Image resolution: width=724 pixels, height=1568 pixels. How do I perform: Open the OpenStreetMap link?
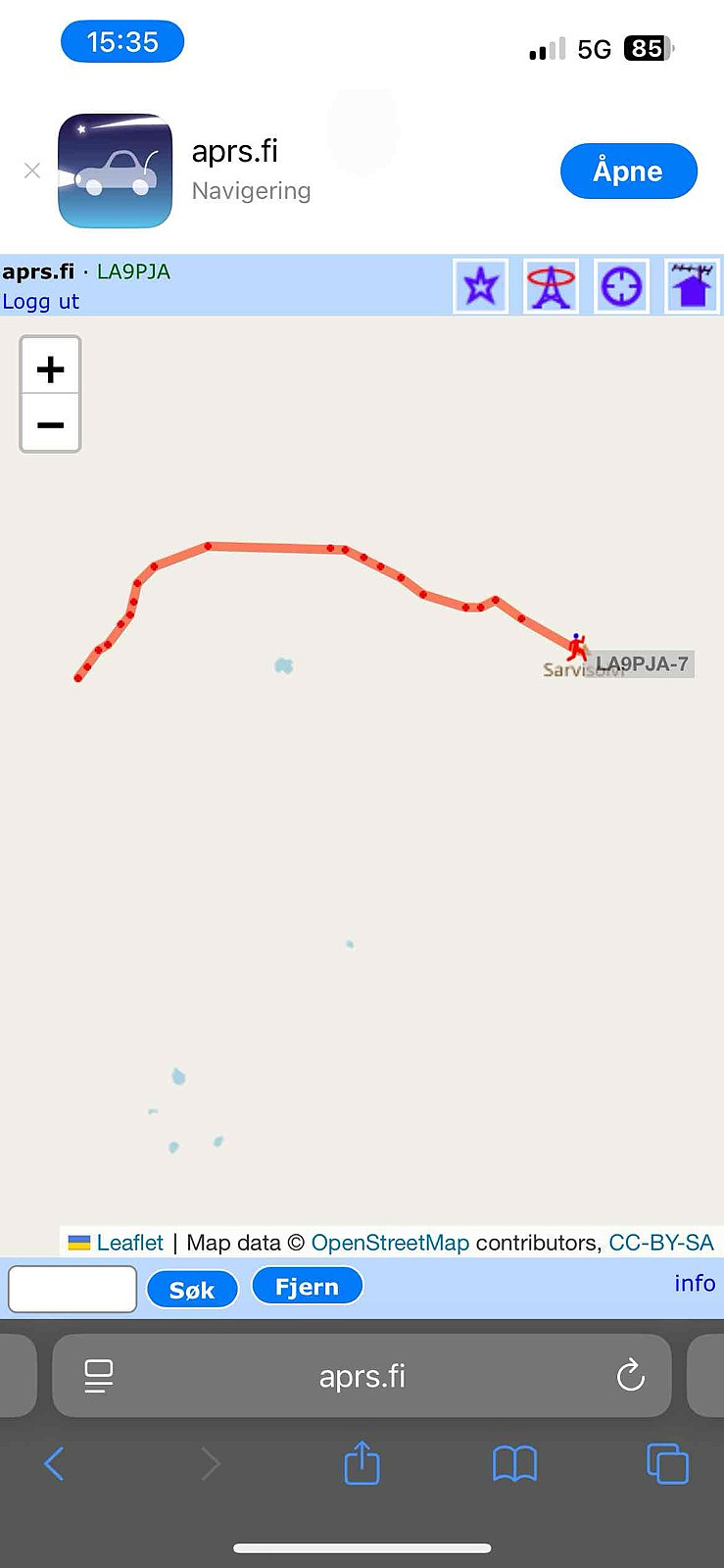click(390, 1243)
